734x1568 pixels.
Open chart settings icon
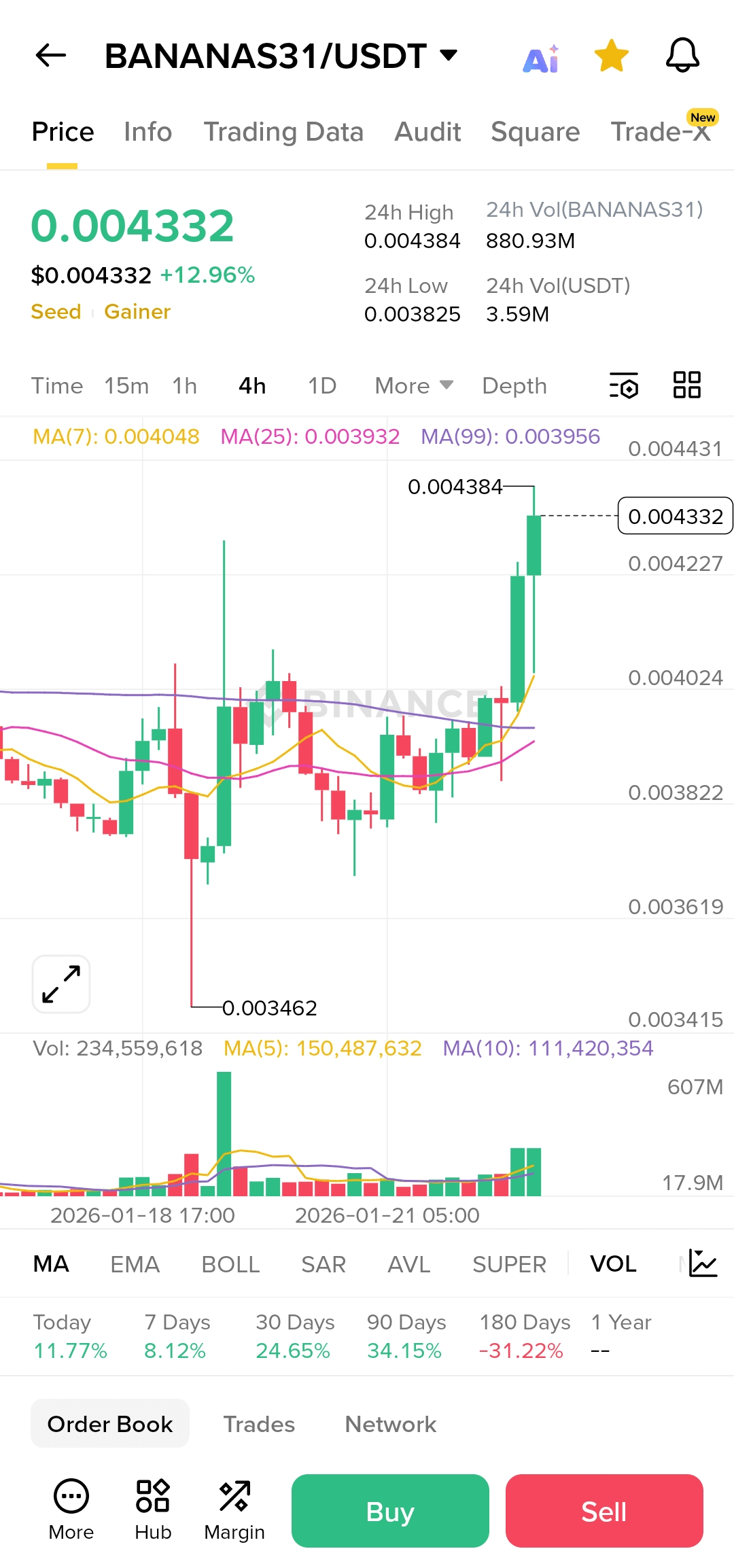[624, 385]
